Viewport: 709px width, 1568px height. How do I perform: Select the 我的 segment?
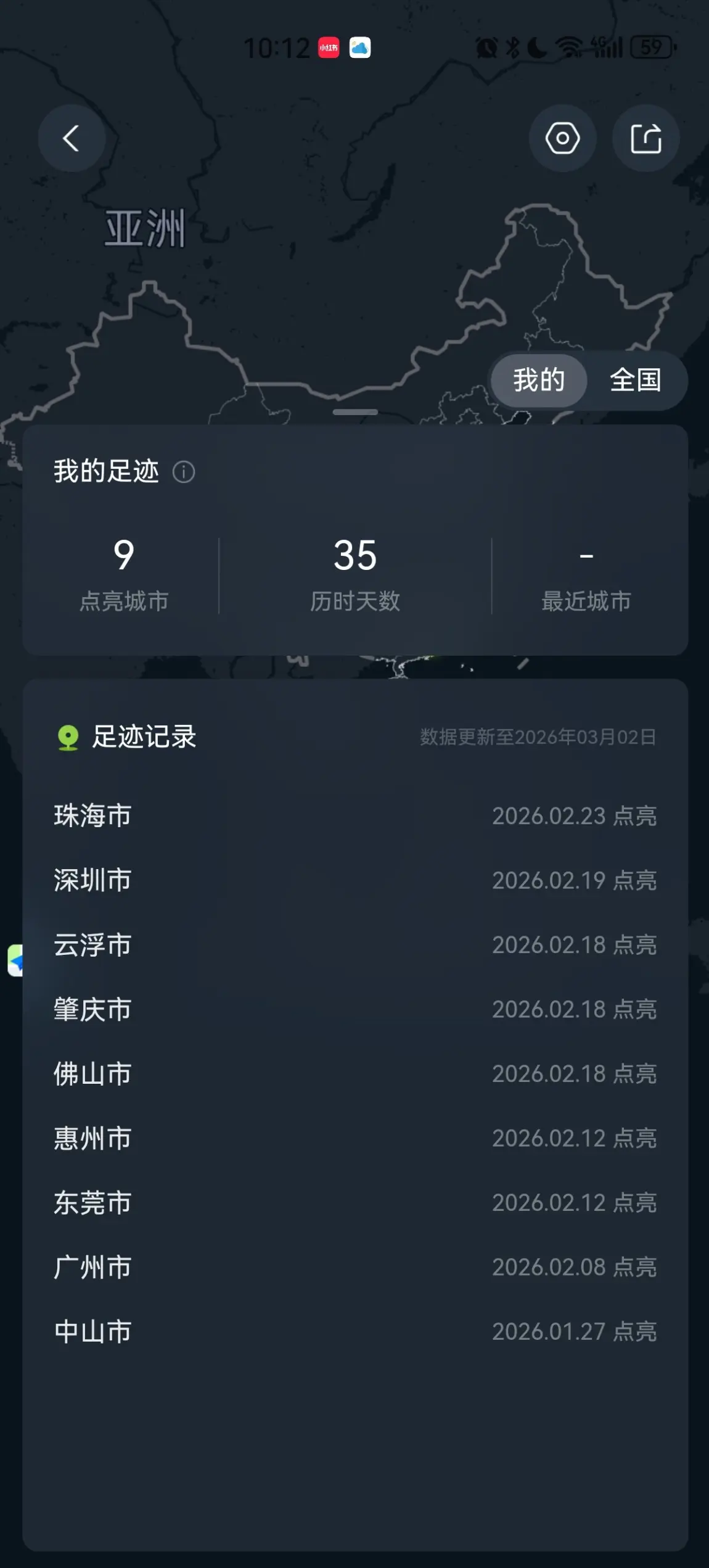pyautogui.click(x=539, y=380)
